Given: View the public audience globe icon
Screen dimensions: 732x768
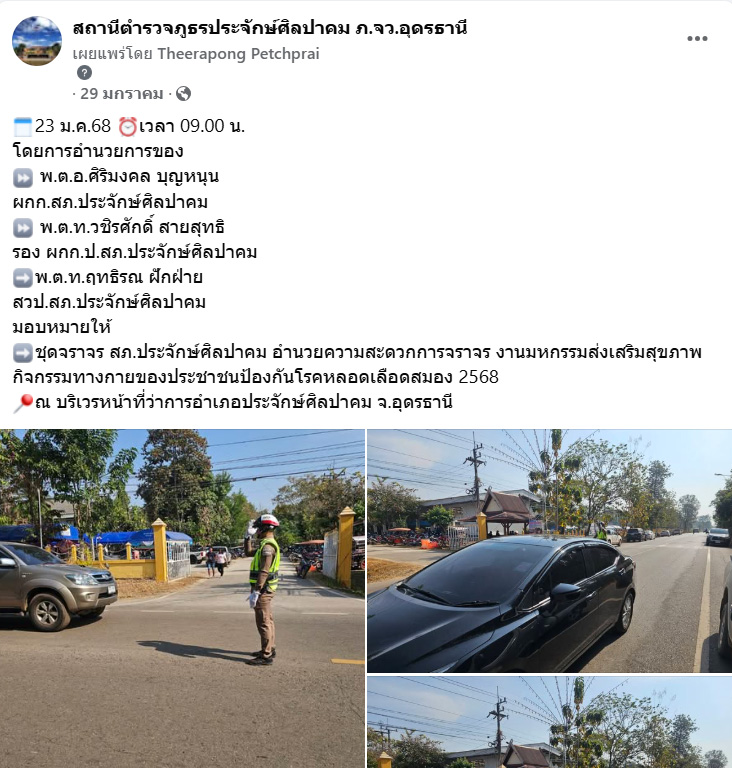Looking at the screenshot, I should click(183, 94).
